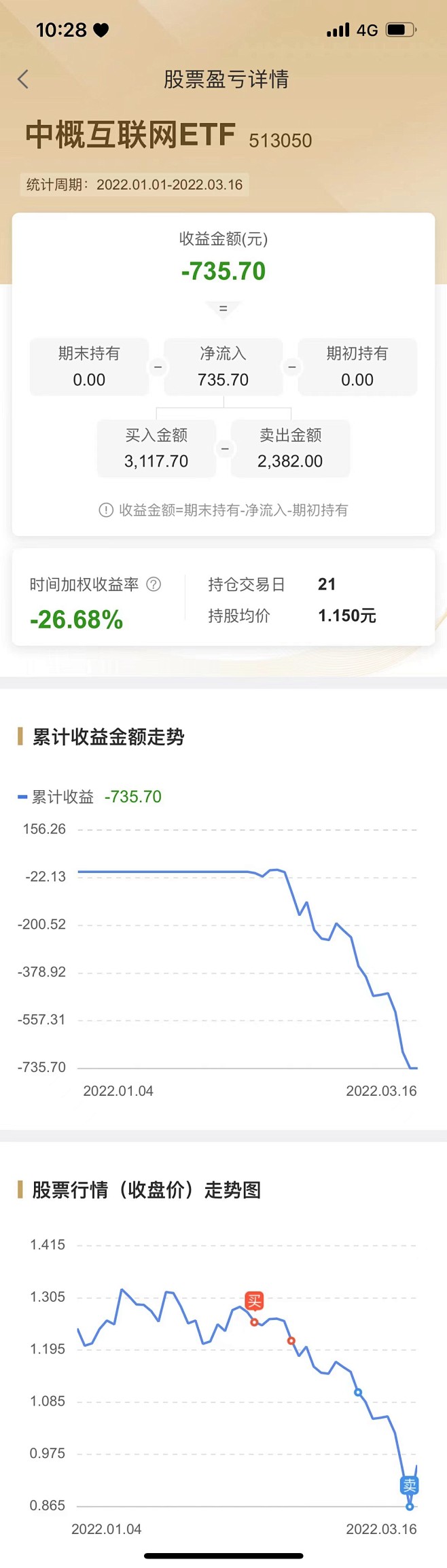The width and height of the screenshot is (447, 1568).
Task: Tap the 卖 marker on price chart
Action: pos(409,1485)
